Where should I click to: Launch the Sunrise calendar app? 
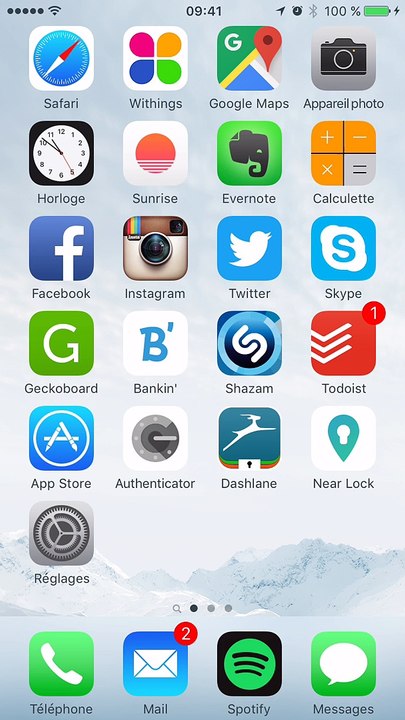tap(155, 153)
